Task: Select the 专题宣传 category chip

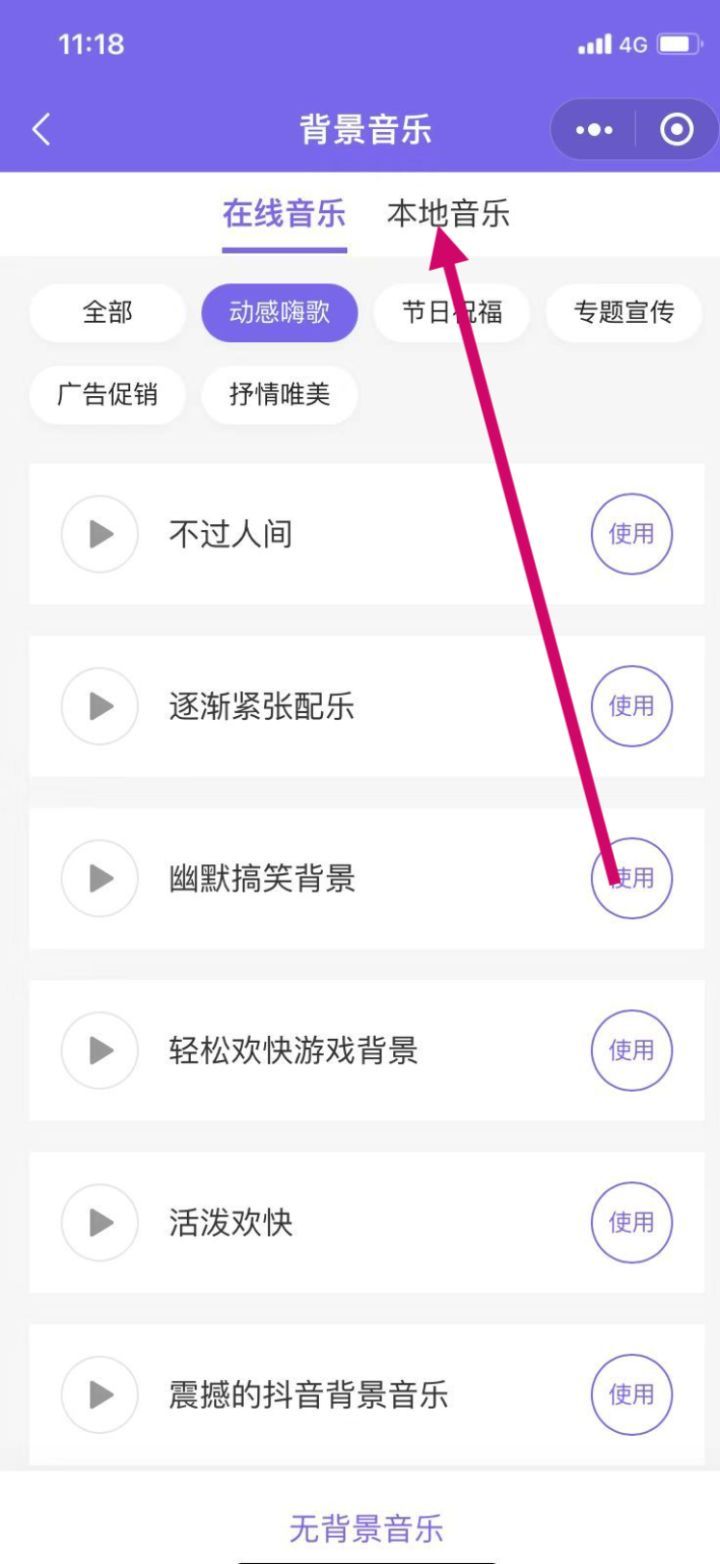Action: [624, 312]
